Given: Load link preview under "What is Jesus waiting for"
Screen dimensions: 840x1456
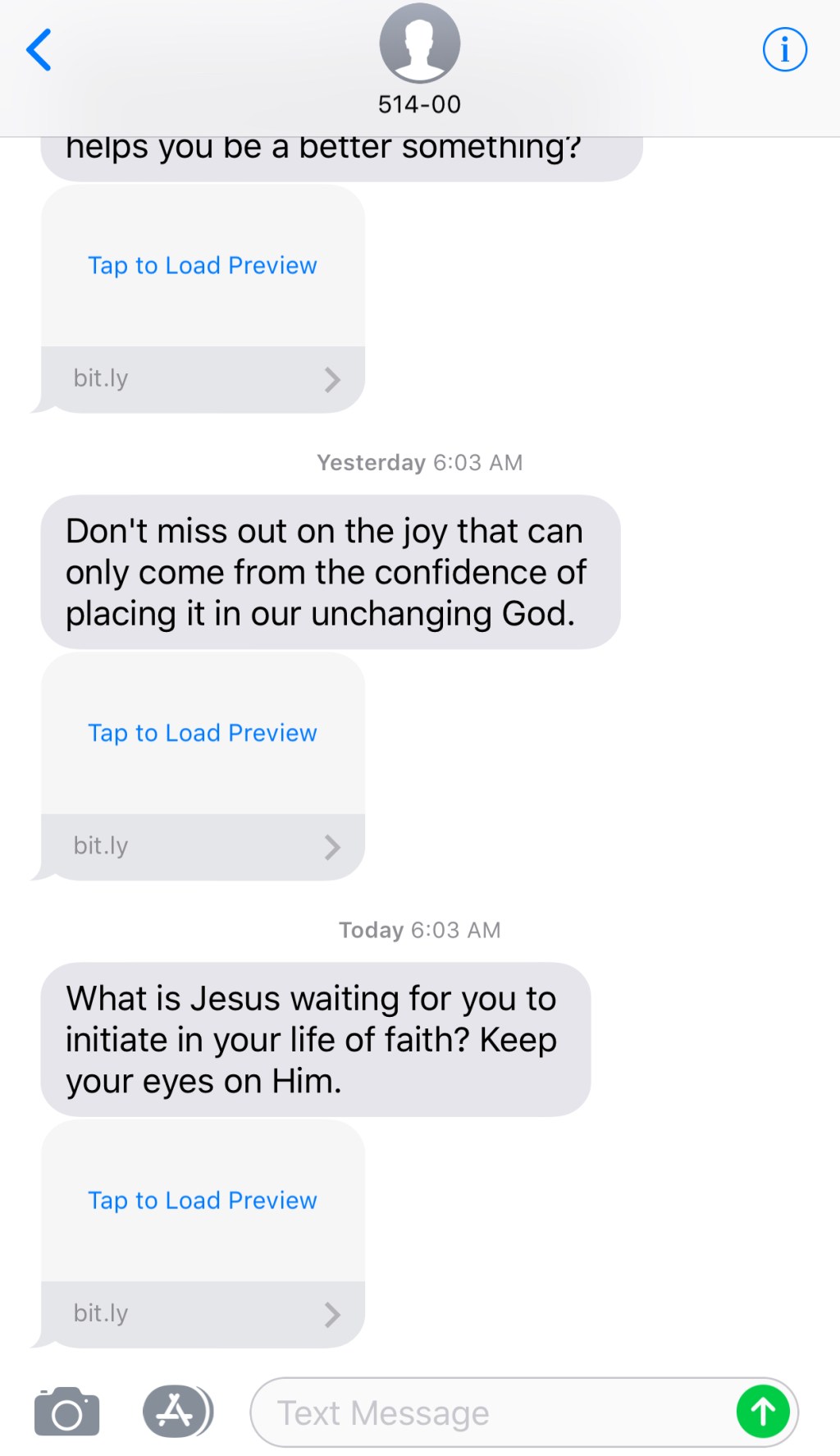Looking at the screenshot, I should [202, 1201].
